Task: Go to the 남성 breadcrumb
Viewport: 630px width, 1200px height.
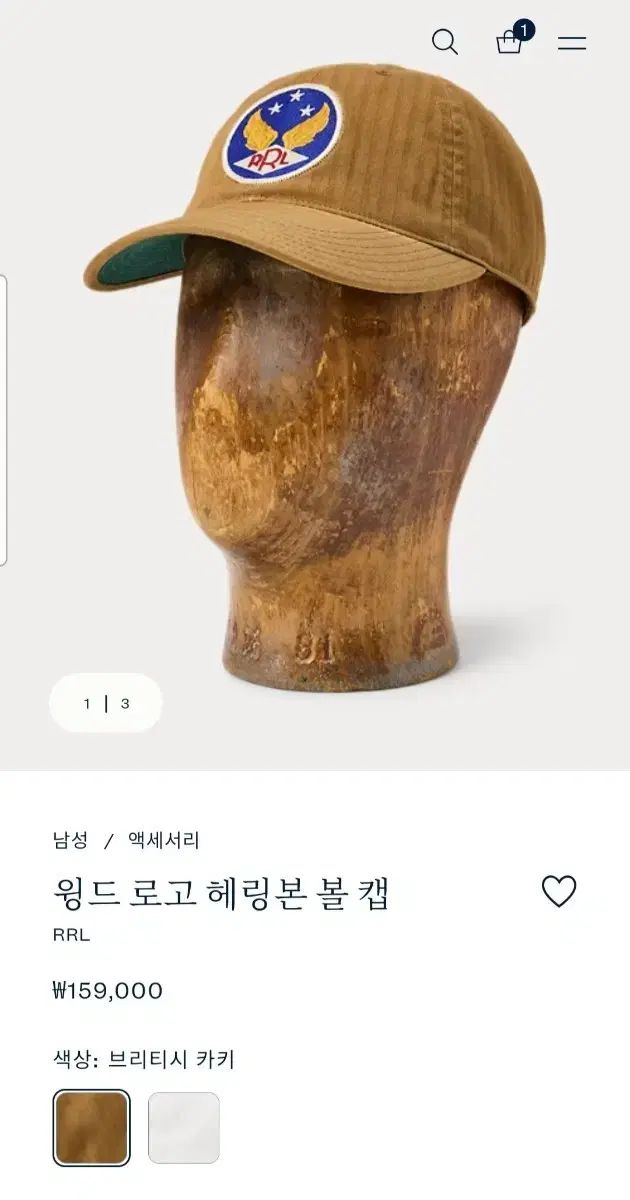Action: point(70,840)
